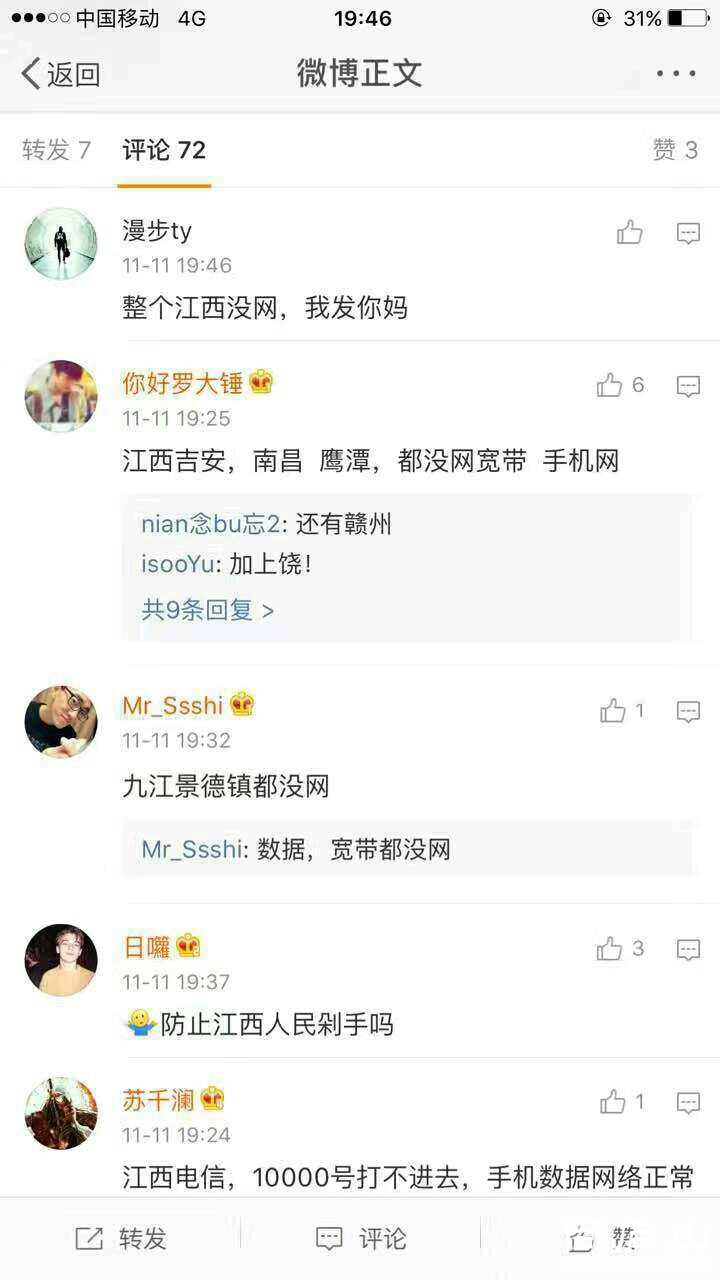The width and height of the screenshot is (720, 1280).
Task: Switch to the 评论 72 tab
Action: [164, 150]
